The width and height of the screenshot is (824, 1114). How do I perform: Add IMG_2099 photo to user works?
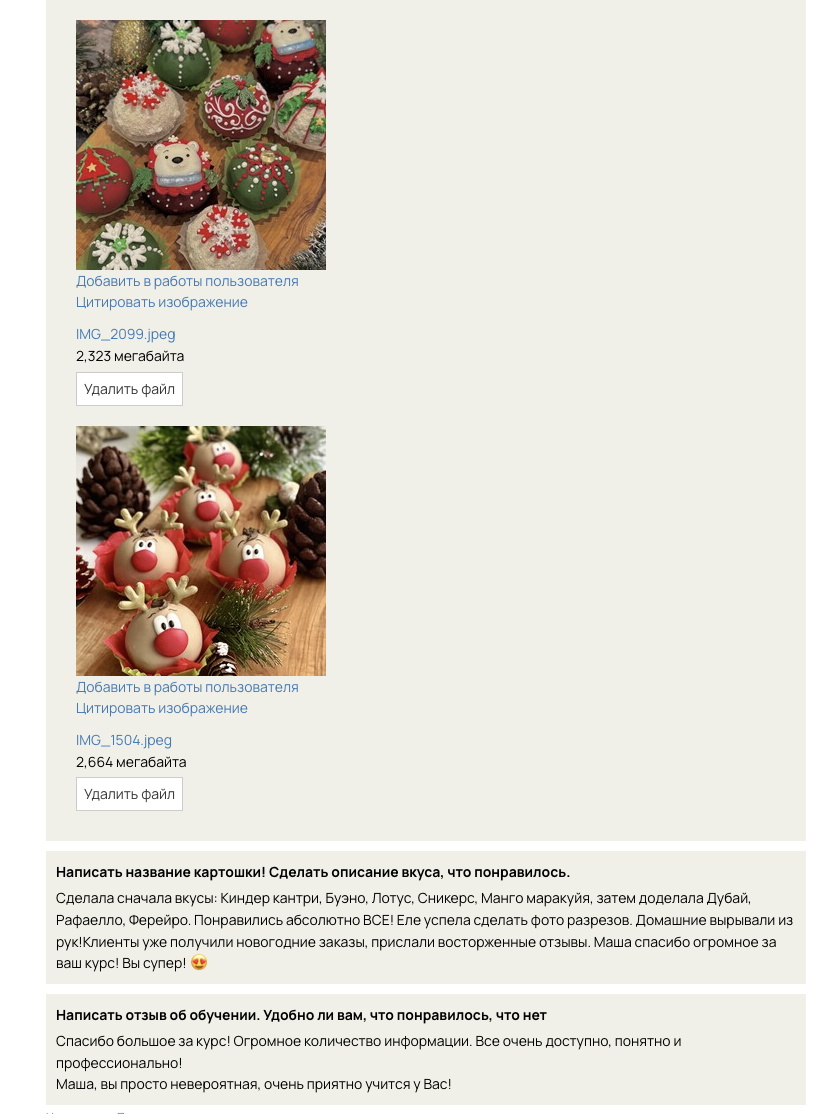point(187,281)
